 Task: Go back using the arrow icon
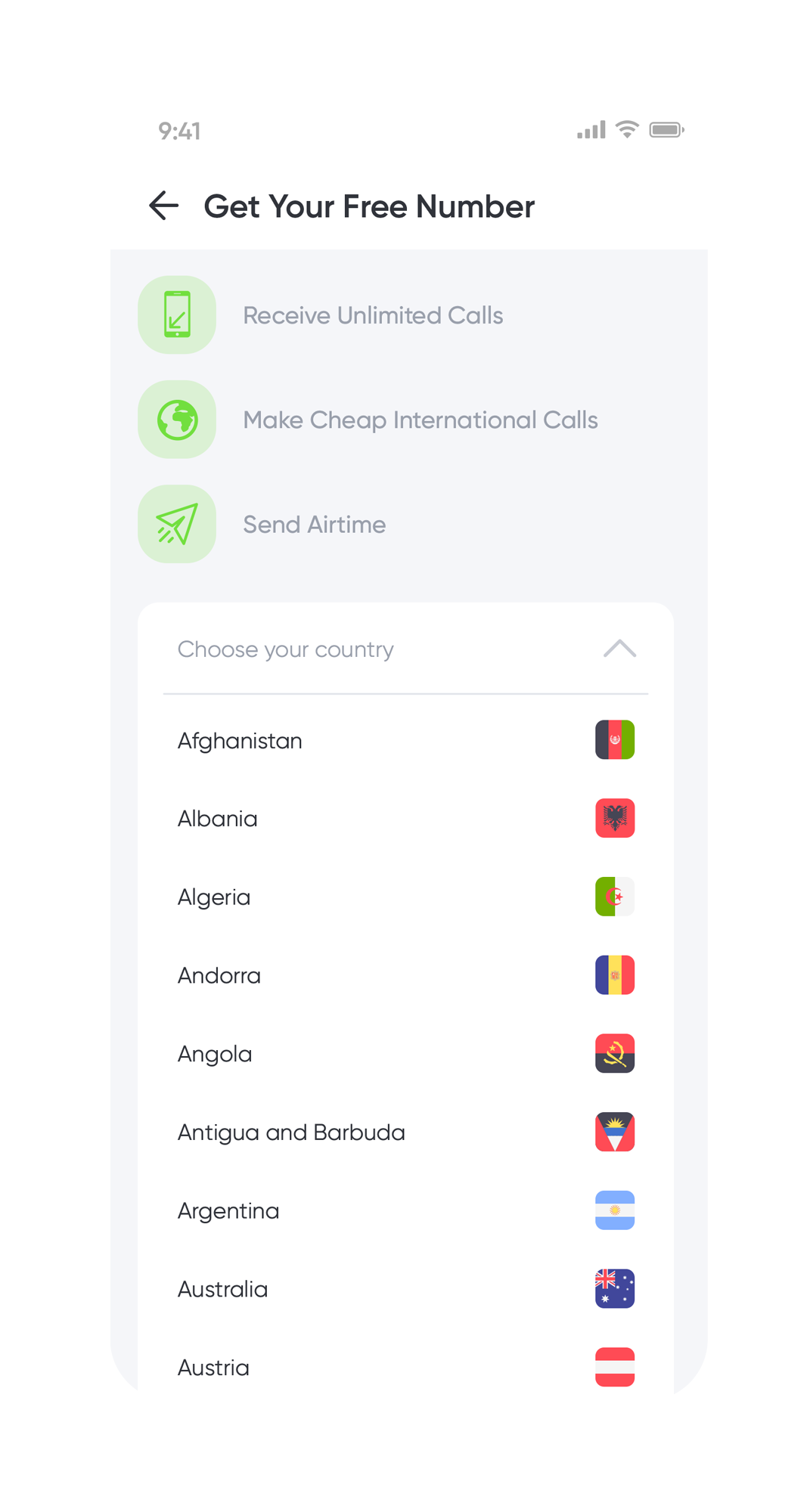tap(163, 206)
